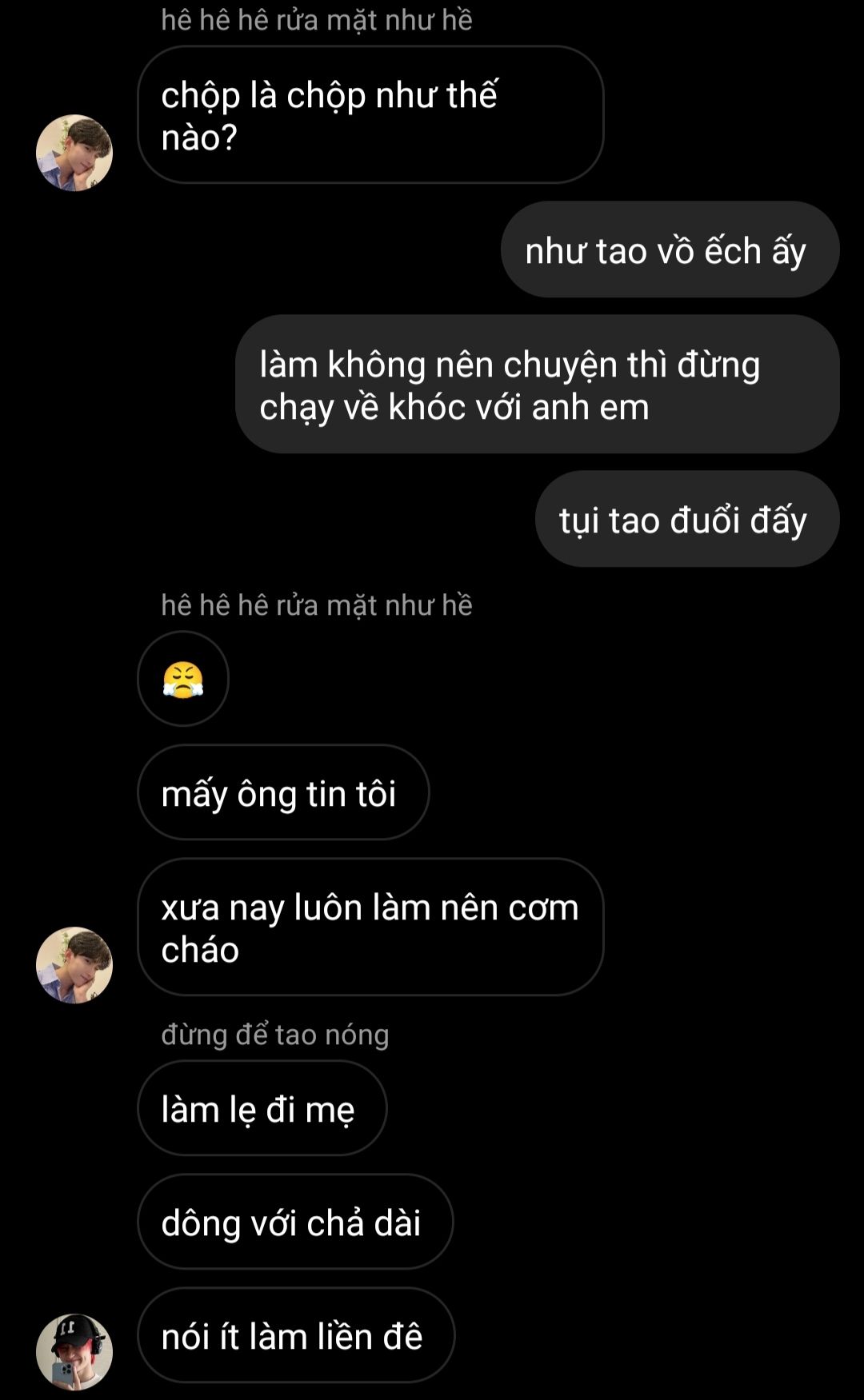Screen dimensions: 864x1400
Task: Open avatar beside "chộp là chộp như thế nào?"
Action: (x=74, y=153)
